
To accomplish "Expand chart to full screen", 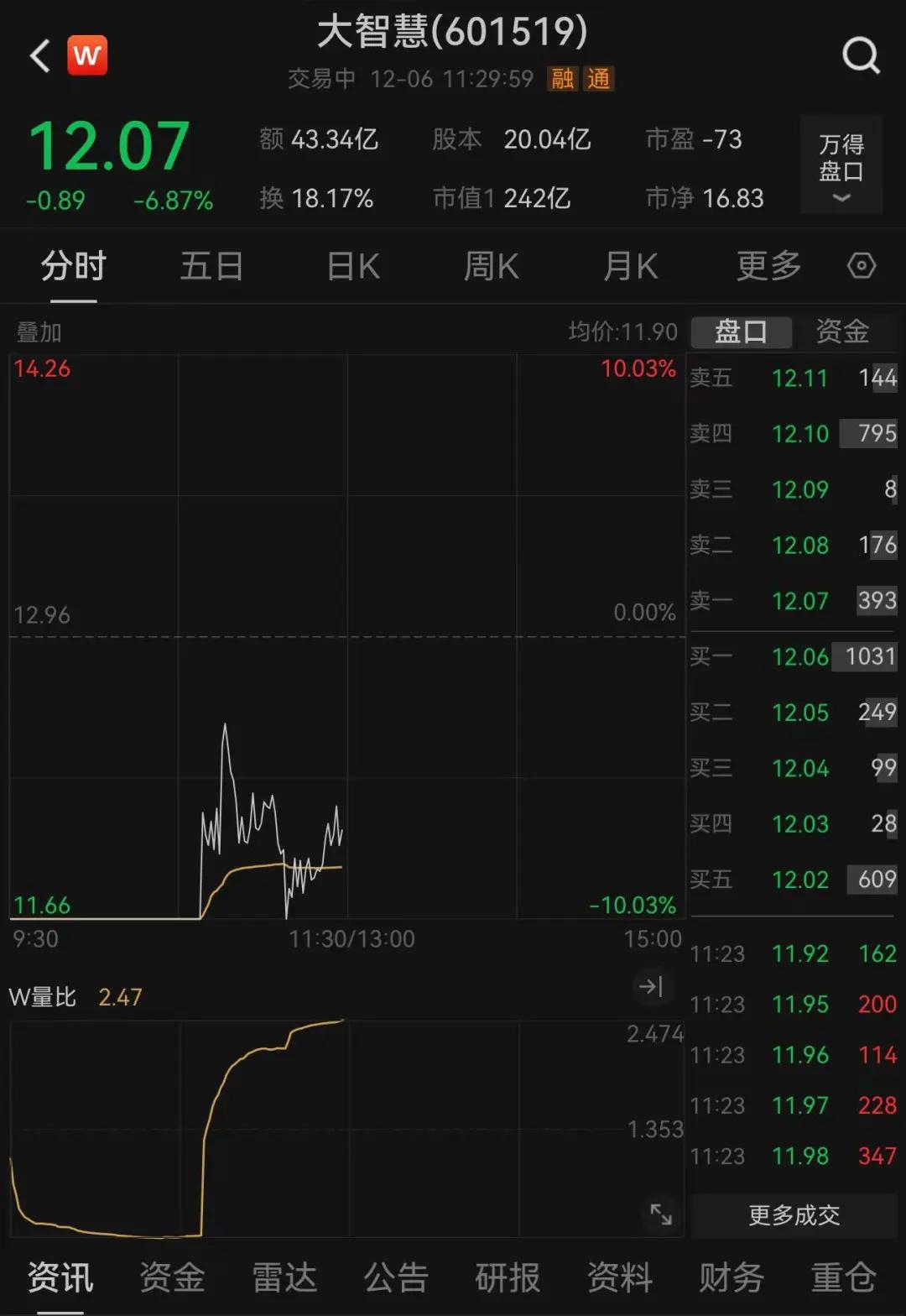I will 661,1214.
